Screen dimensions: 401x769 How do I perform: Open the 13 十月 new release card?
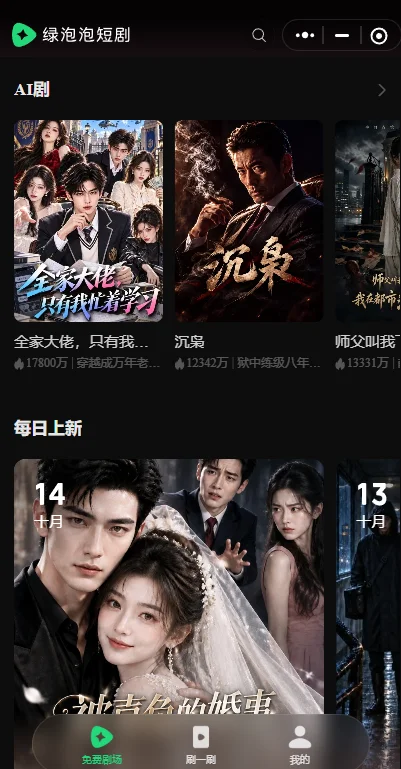(369, 586)
